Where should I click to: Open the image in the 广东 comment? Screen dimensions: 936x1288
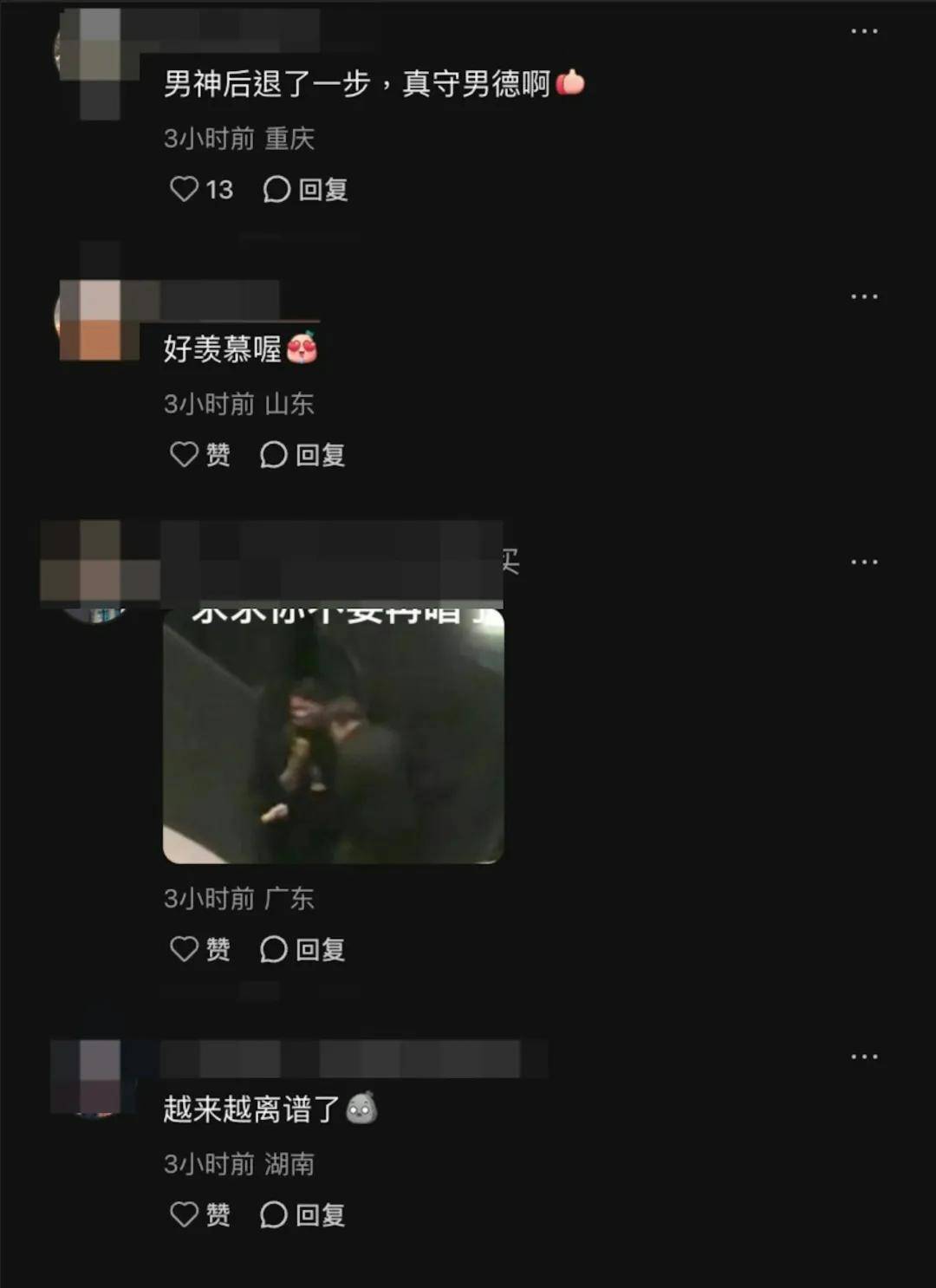(333, 737)
